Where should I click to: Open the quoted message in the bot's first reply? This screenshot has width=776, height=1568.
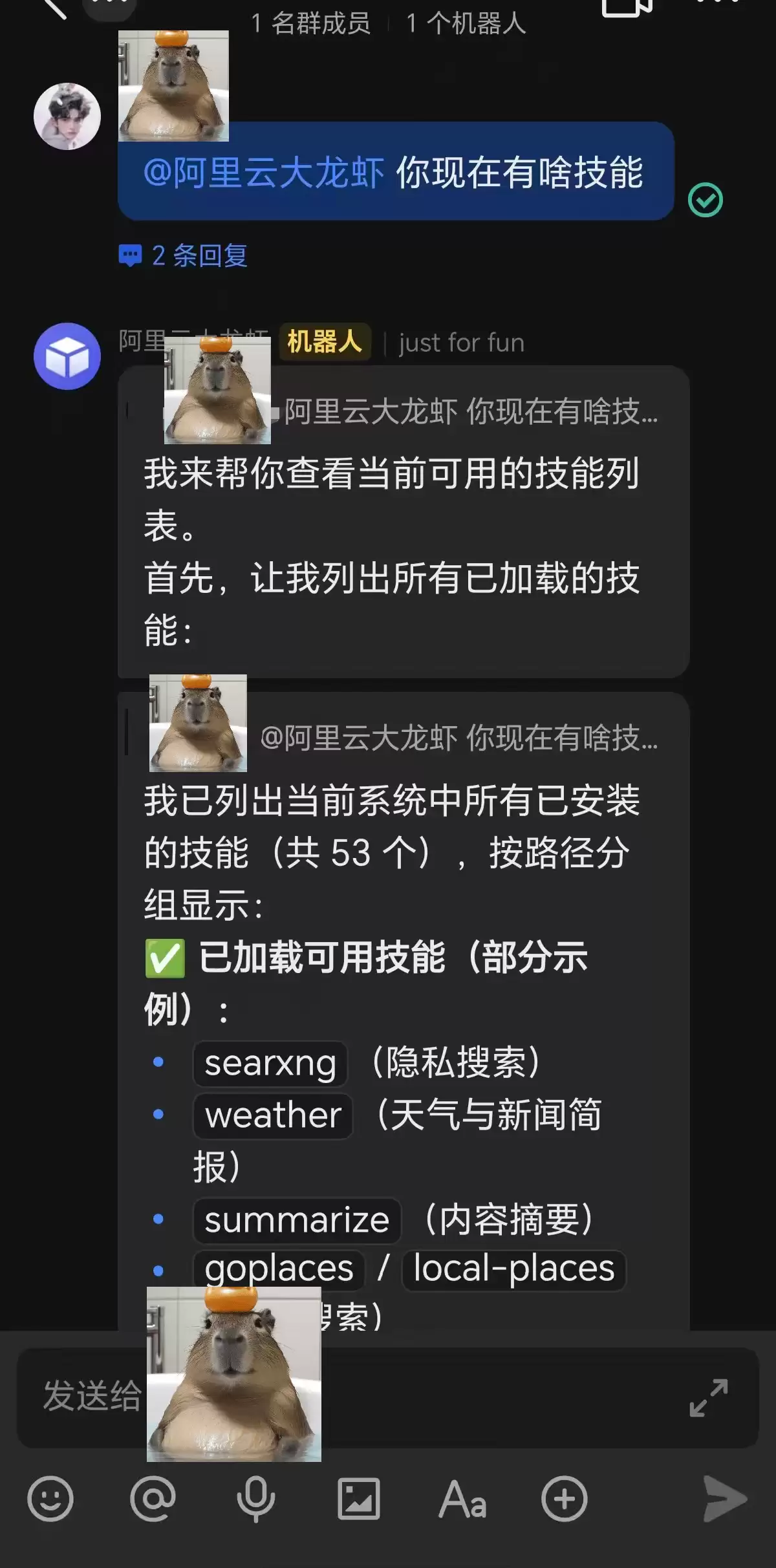click(x=471, y=411)
